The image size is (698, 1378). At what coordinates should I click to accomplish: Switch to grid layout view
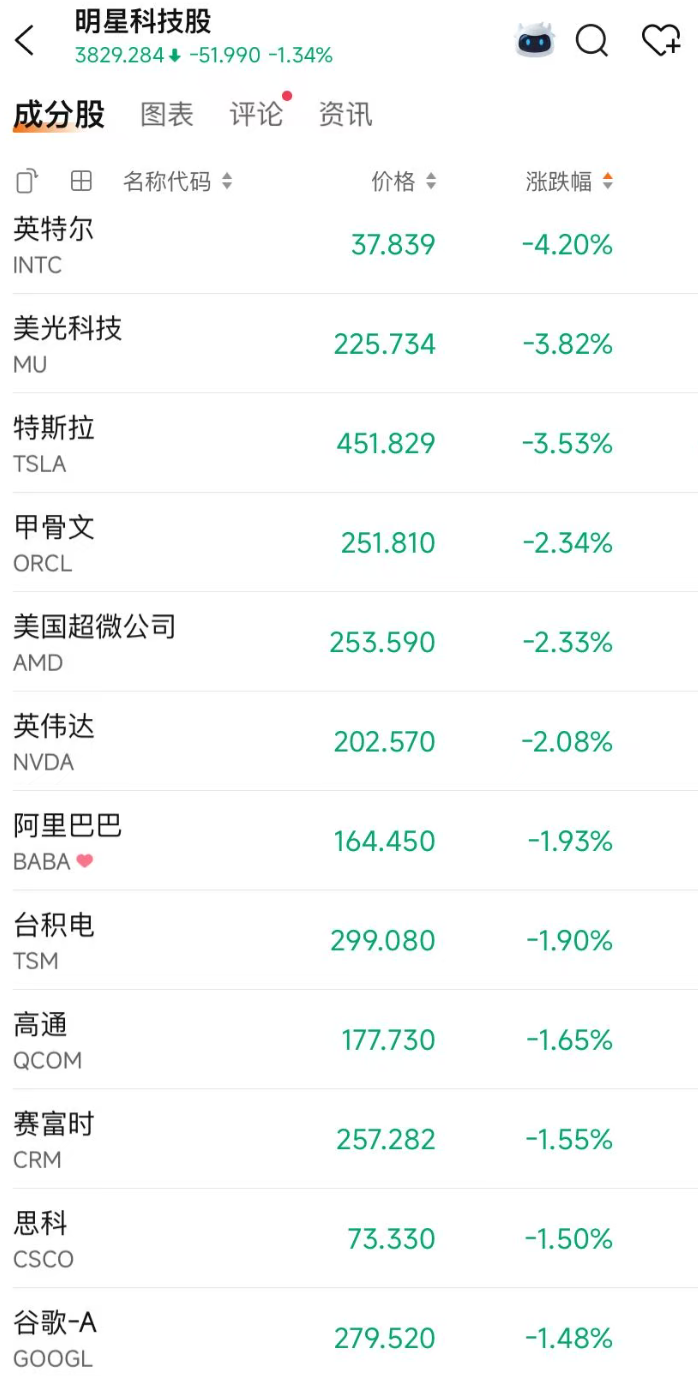(x=81, y=181)
